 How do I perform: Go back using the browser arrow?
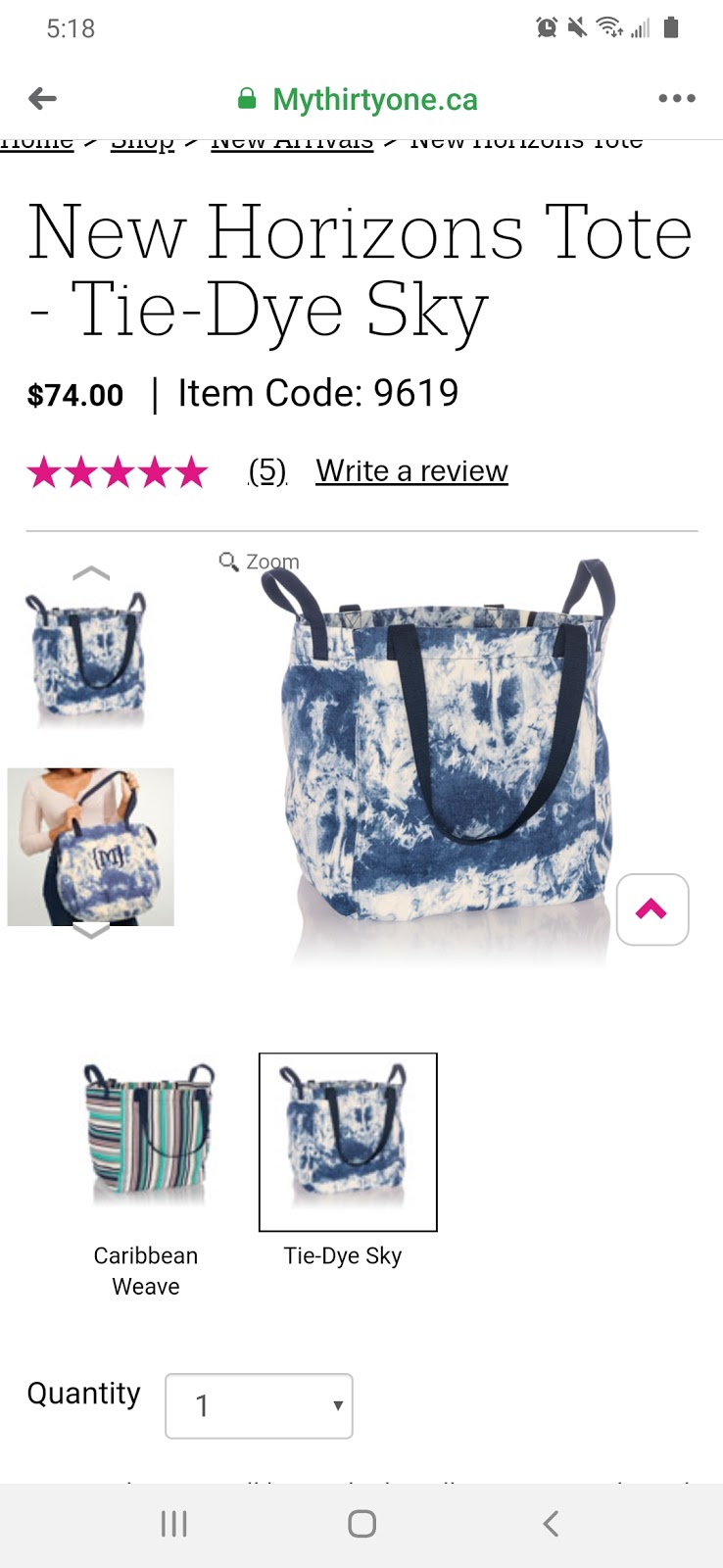coord(43,98)
